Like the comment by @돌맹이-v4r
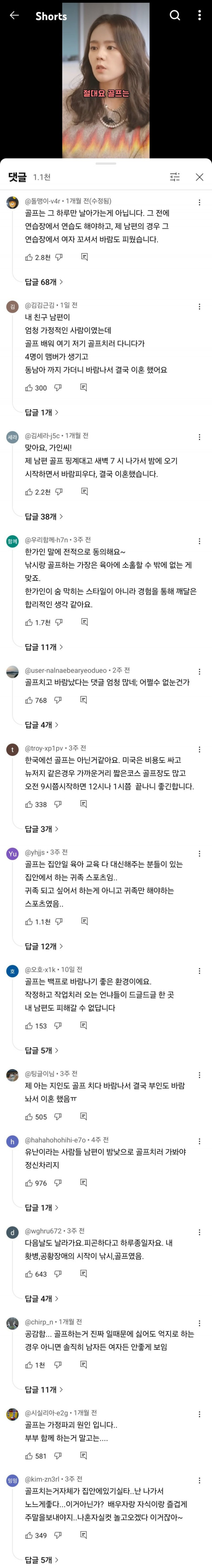Screen dimensions: 212x1568 29,258
